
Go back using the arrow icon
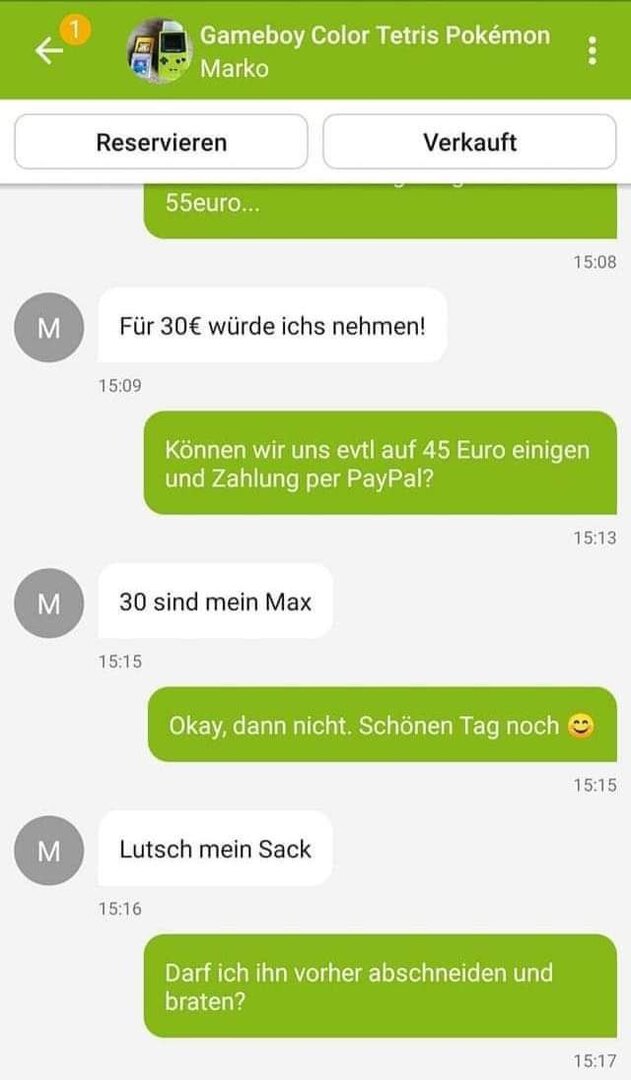[48, 51]
